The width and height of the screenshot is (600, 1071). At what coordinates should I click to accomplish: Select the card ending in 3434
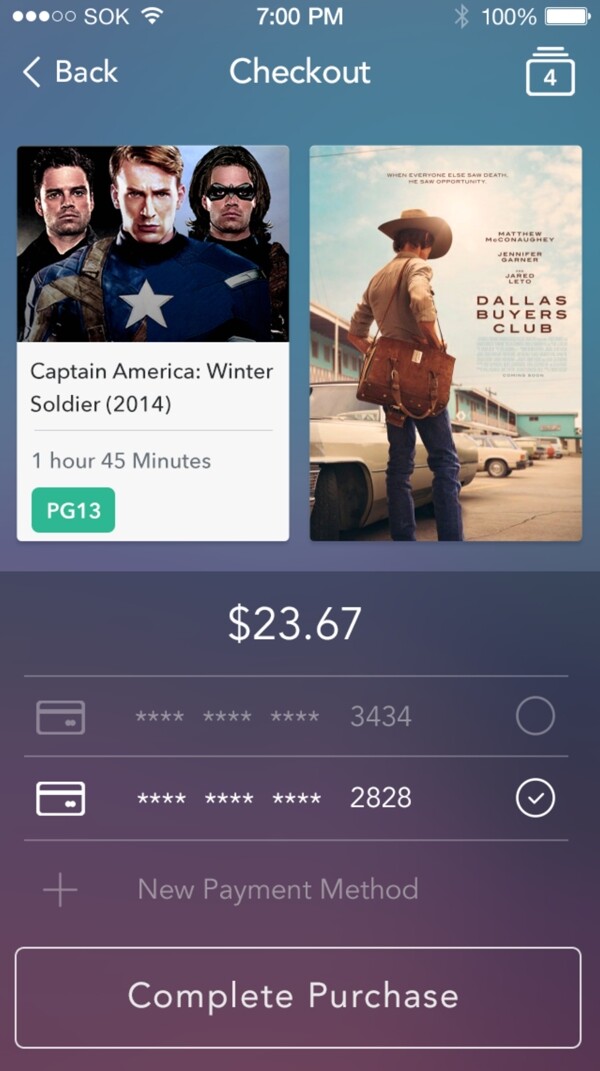tap(535, 716)
